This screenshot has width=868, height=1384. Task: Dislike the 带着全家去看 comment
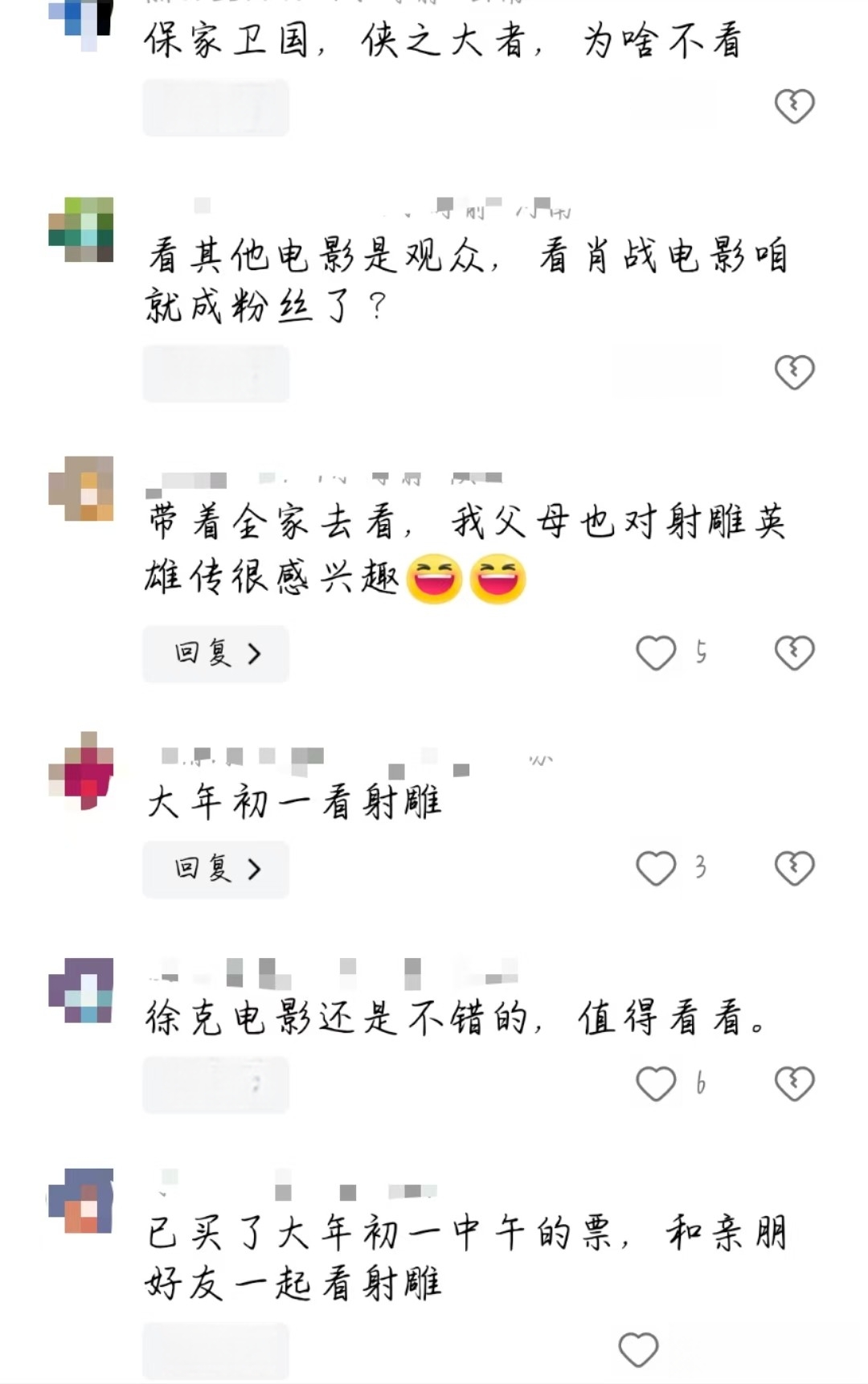point(794,653)
